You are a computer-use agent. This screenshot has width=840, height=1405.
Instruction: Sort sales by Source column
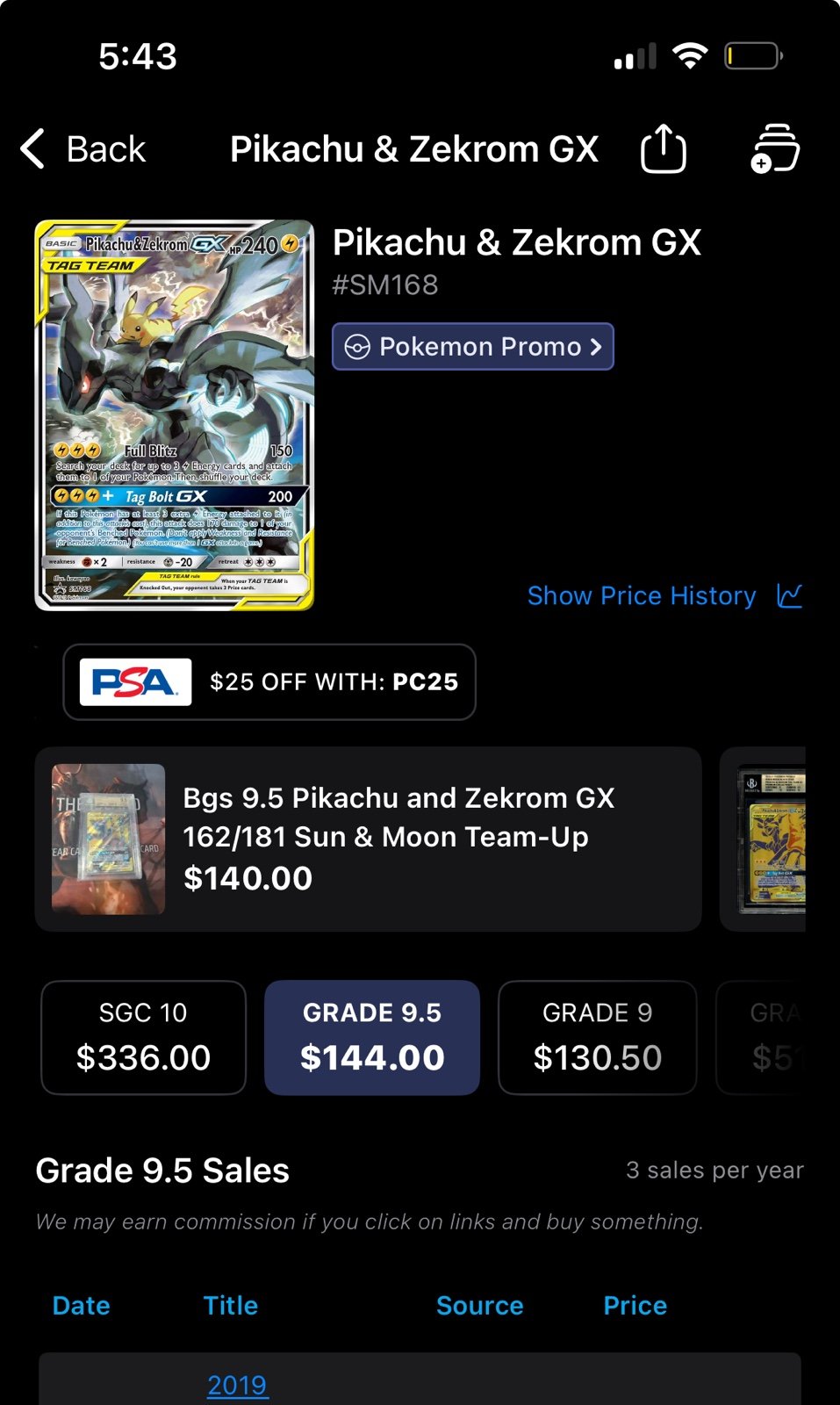[x=480, y=1306]
